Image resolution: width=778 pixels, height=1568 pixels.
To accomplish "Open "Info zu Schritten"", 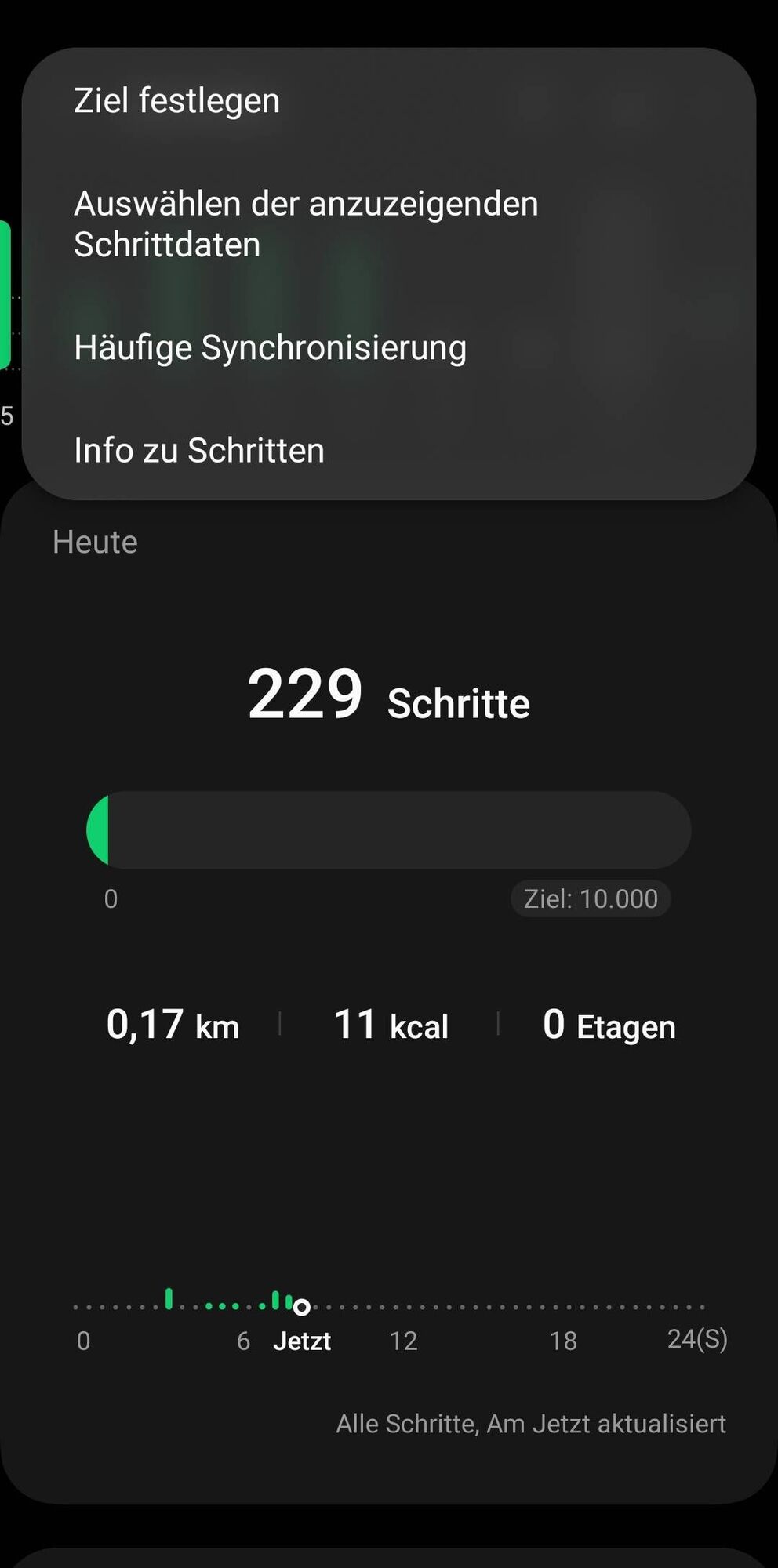I will pyautogui.click(x=198, y=450).
